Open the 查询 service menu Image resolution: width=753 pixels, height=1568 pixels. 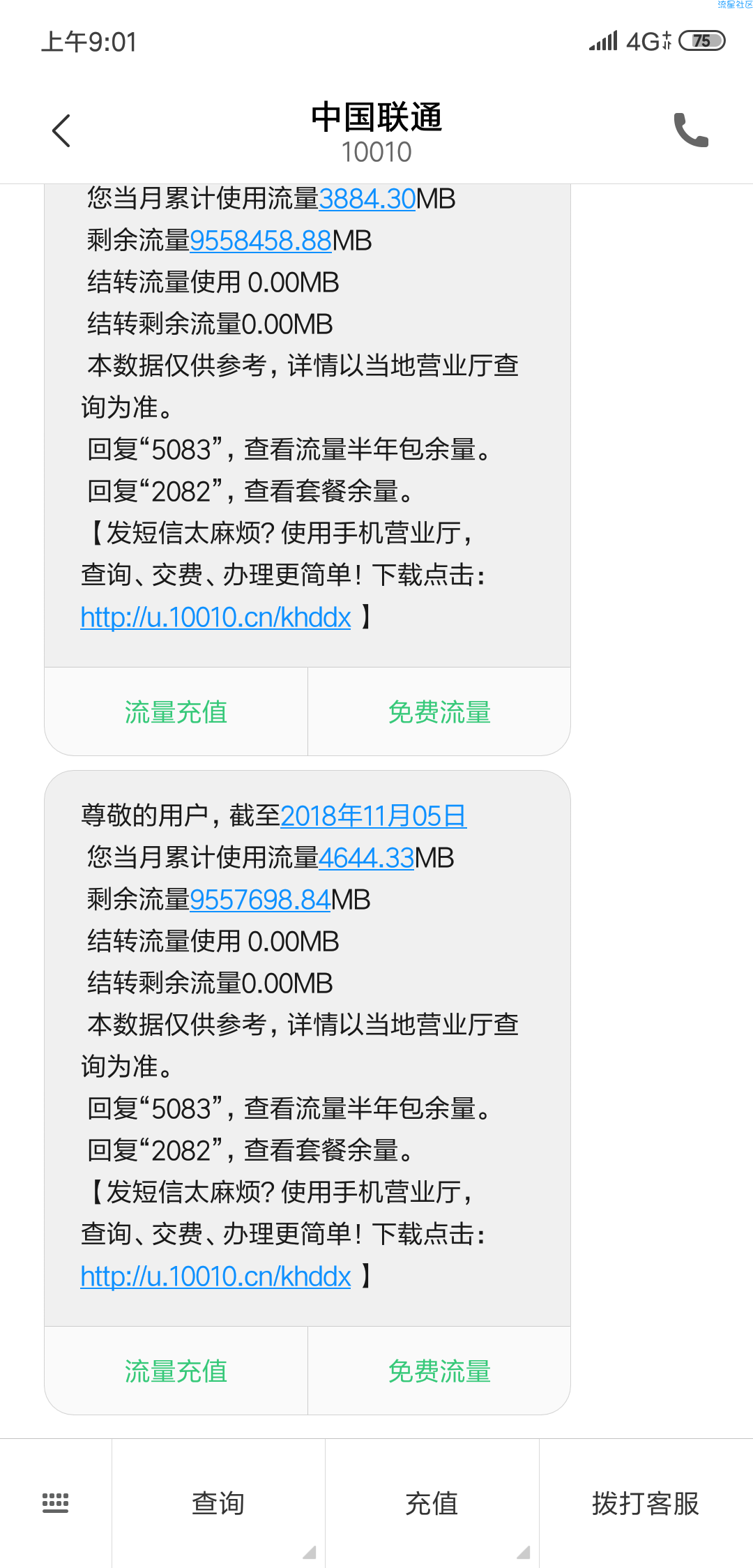pyautogui.click(x=218, y=1503)
